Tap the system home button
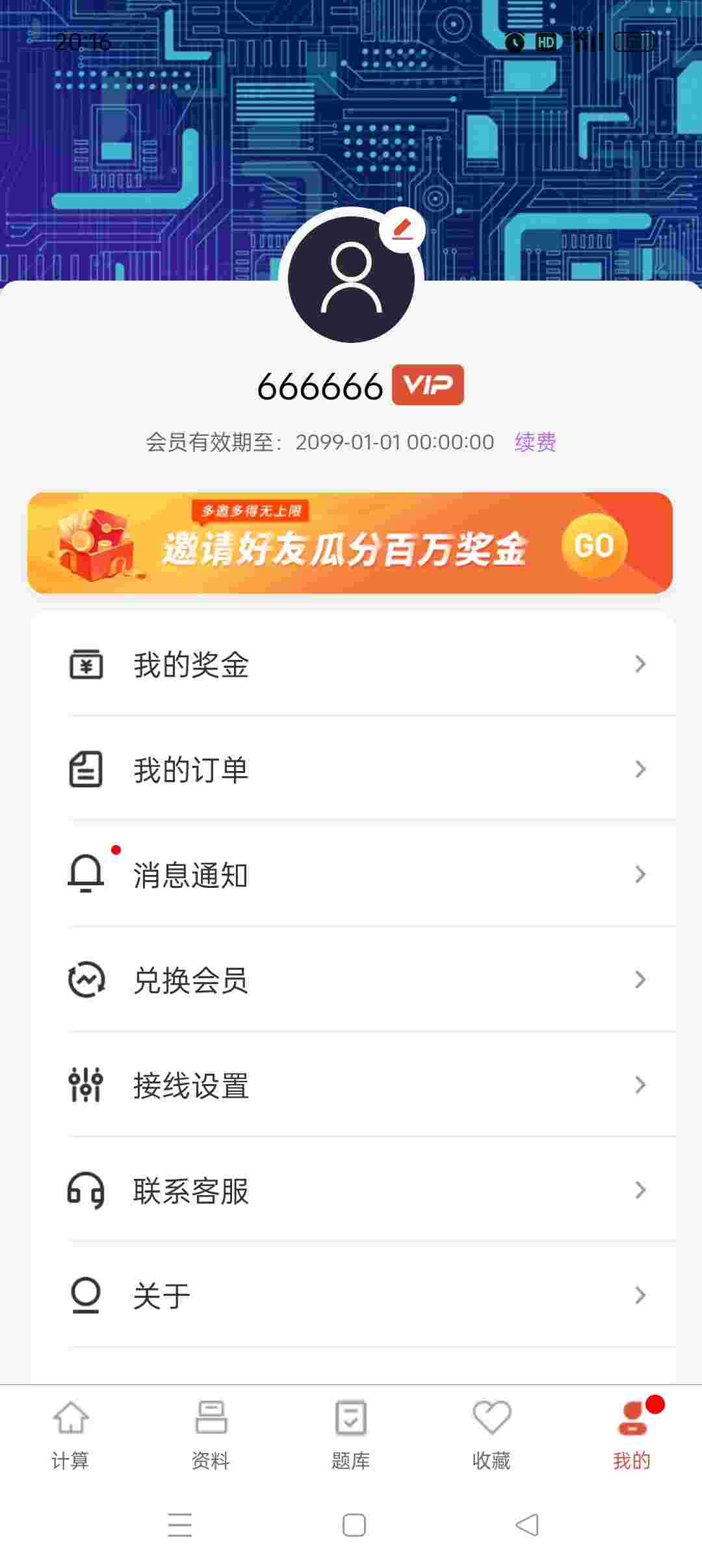Screen dimensions: 702x1568 point(354,1525)
